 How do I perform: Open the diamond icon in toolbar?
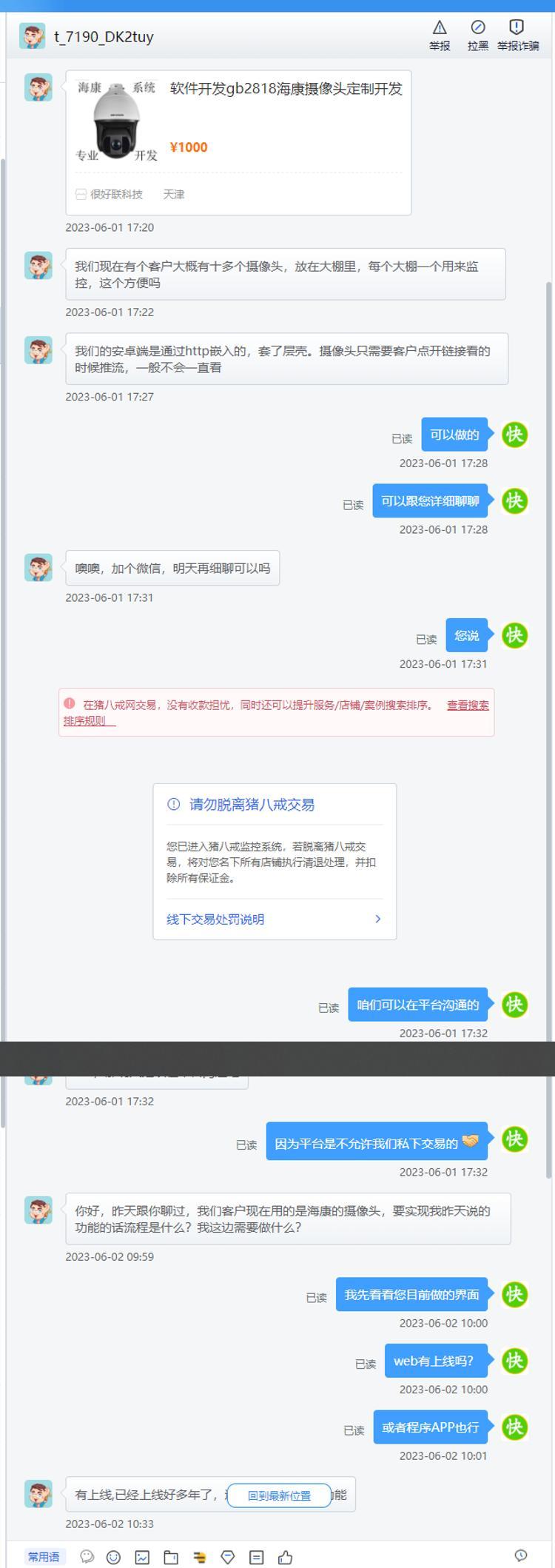pyautogui.click(x=228, y=1557)
